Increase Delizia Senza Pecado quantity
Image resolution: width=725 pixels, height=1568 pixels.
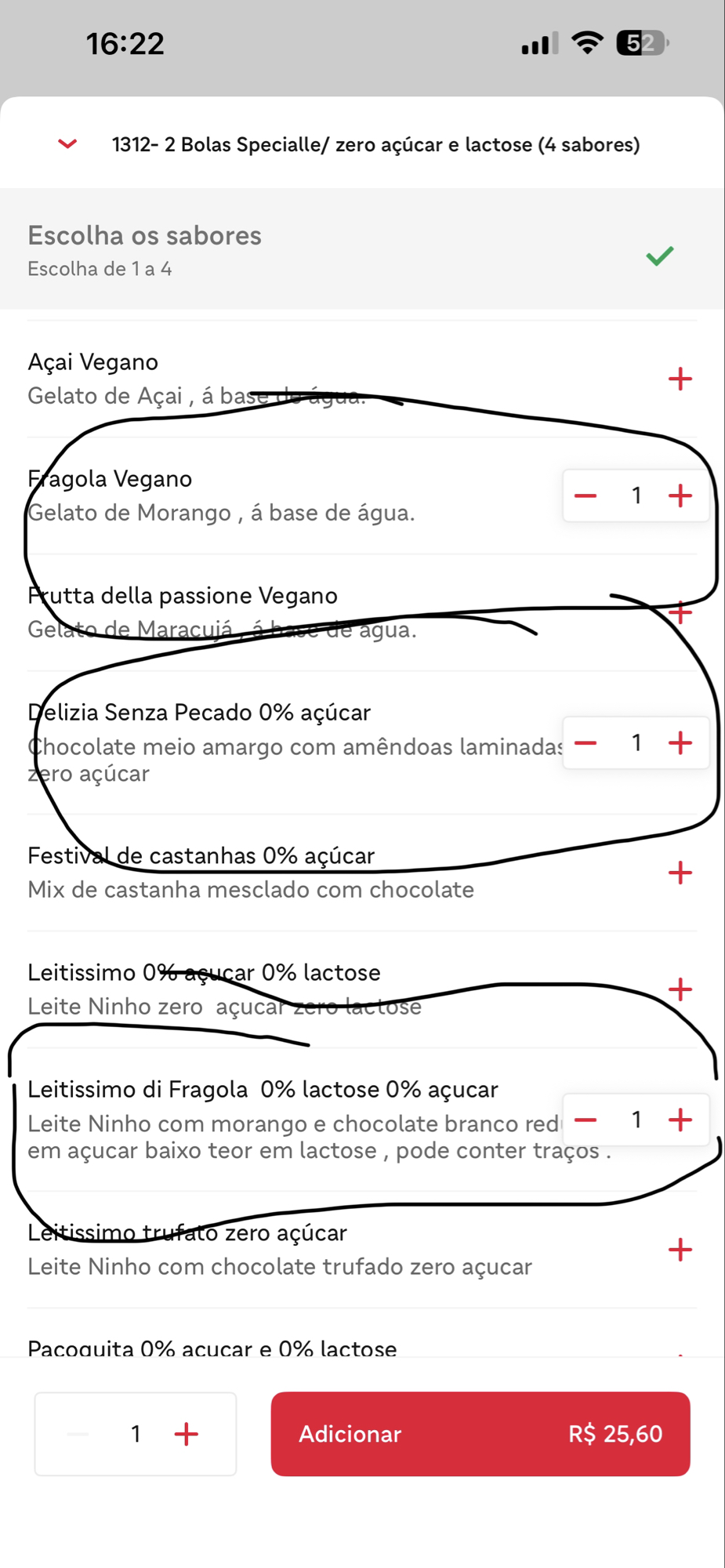[x=680, y=742]
